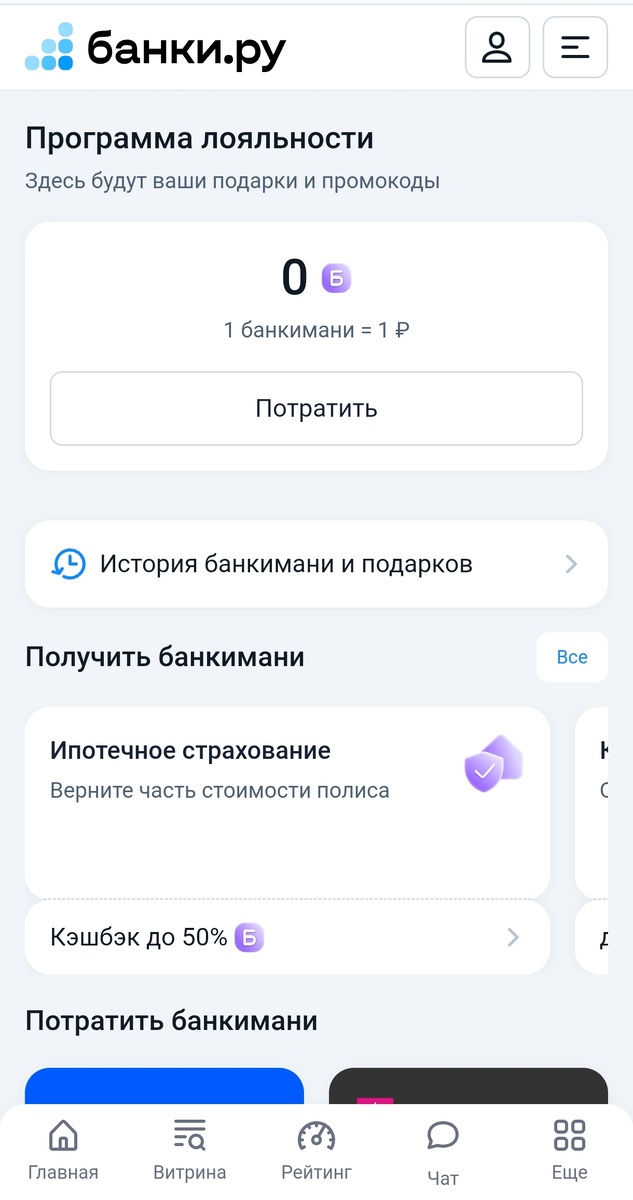
Task: Show all ways via Все button
Action: 572,657
